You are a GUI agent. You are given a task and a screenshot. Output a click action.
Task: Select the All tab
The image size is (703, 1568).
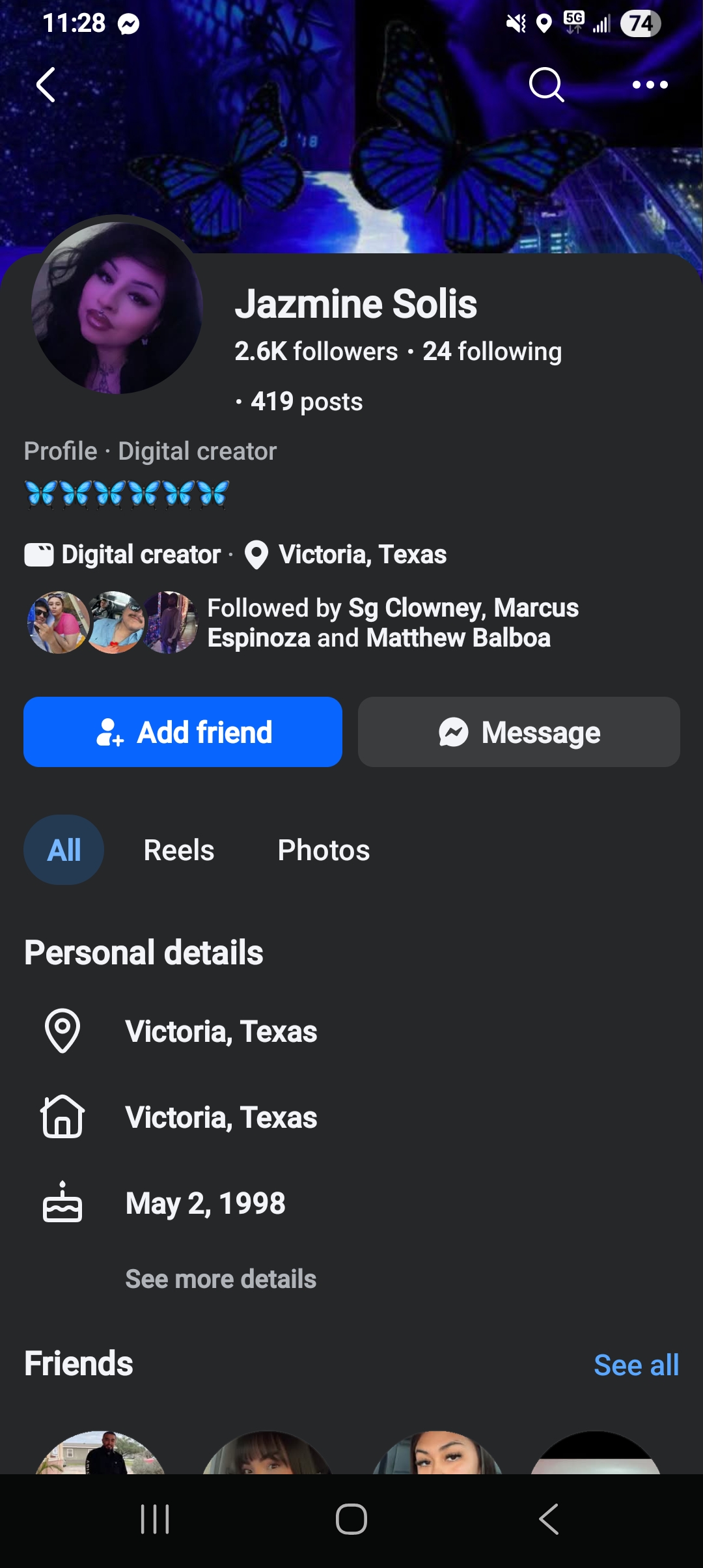coord(64,850)
